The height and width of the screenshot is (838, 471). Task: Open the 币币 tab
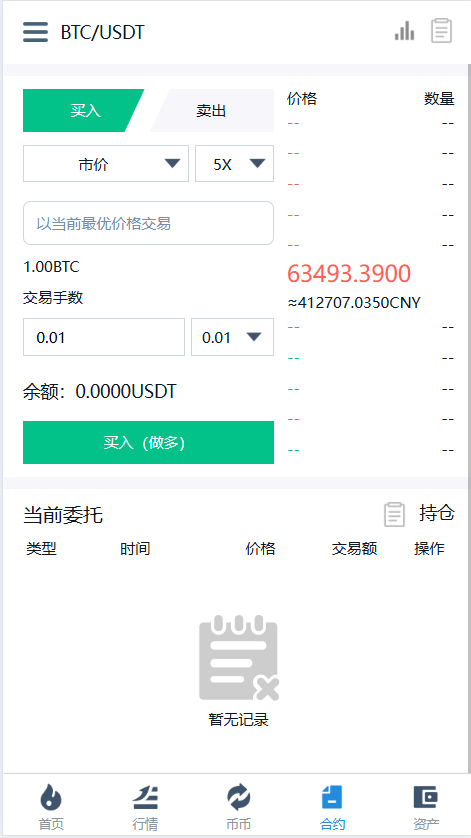point(238,807)
